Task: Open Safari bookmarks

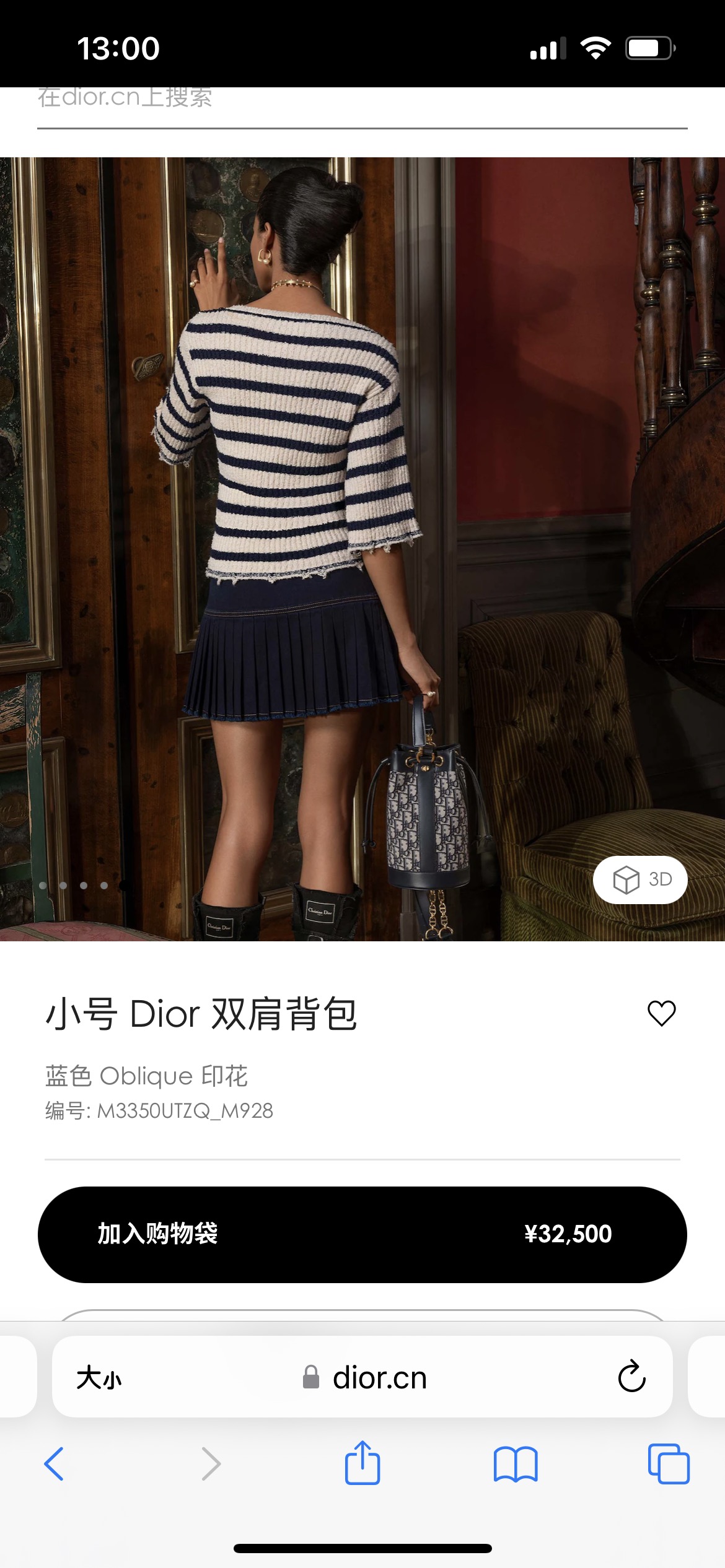Action: (x=516, y=1464)
